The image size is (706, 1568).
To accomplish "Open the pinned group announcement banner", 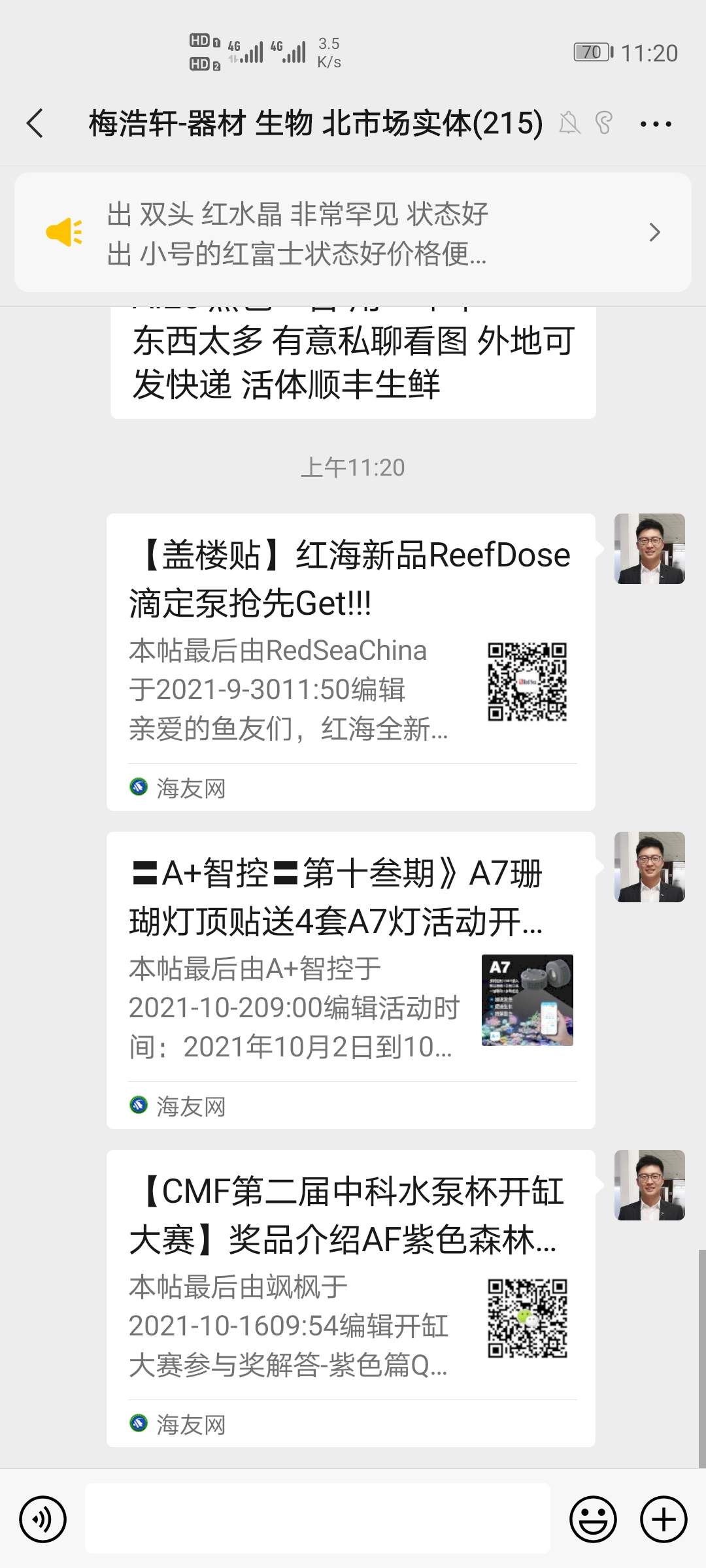I will click(x=353, y=233).
